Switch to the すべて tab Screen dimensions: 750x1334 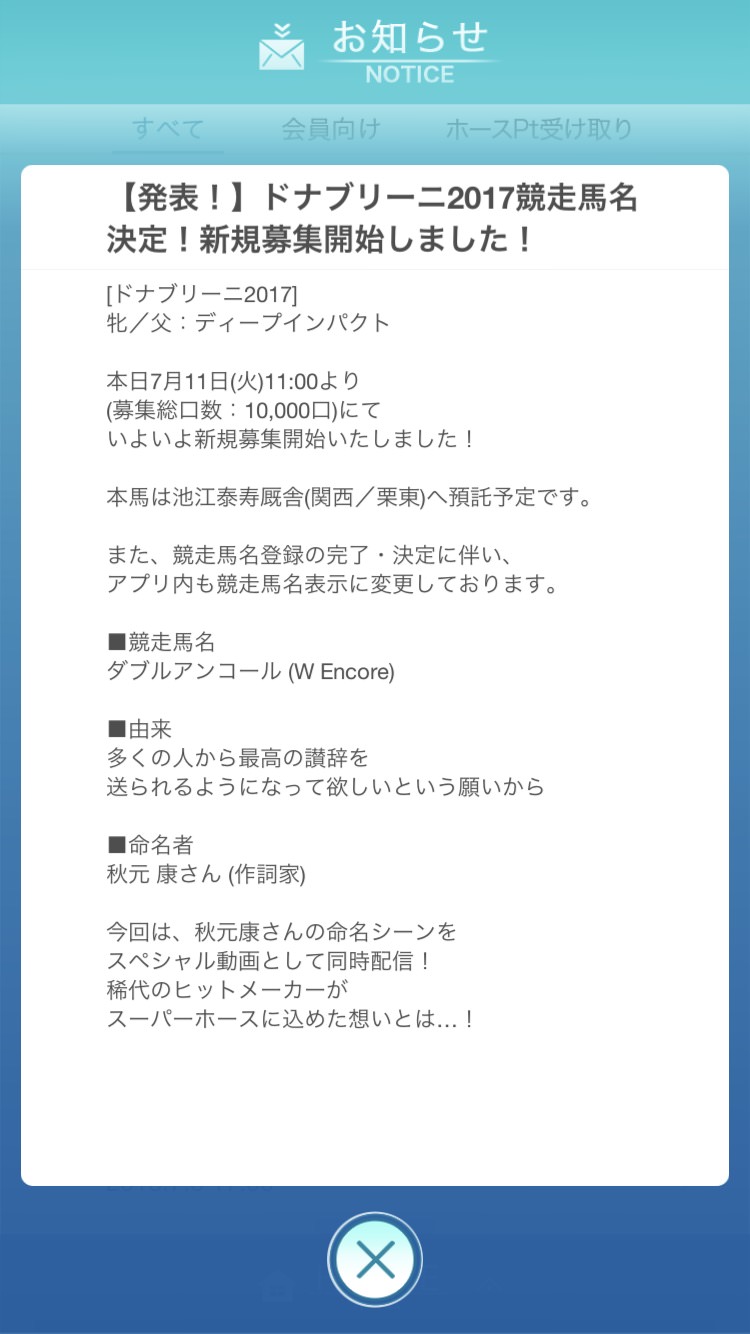(168, 129)
